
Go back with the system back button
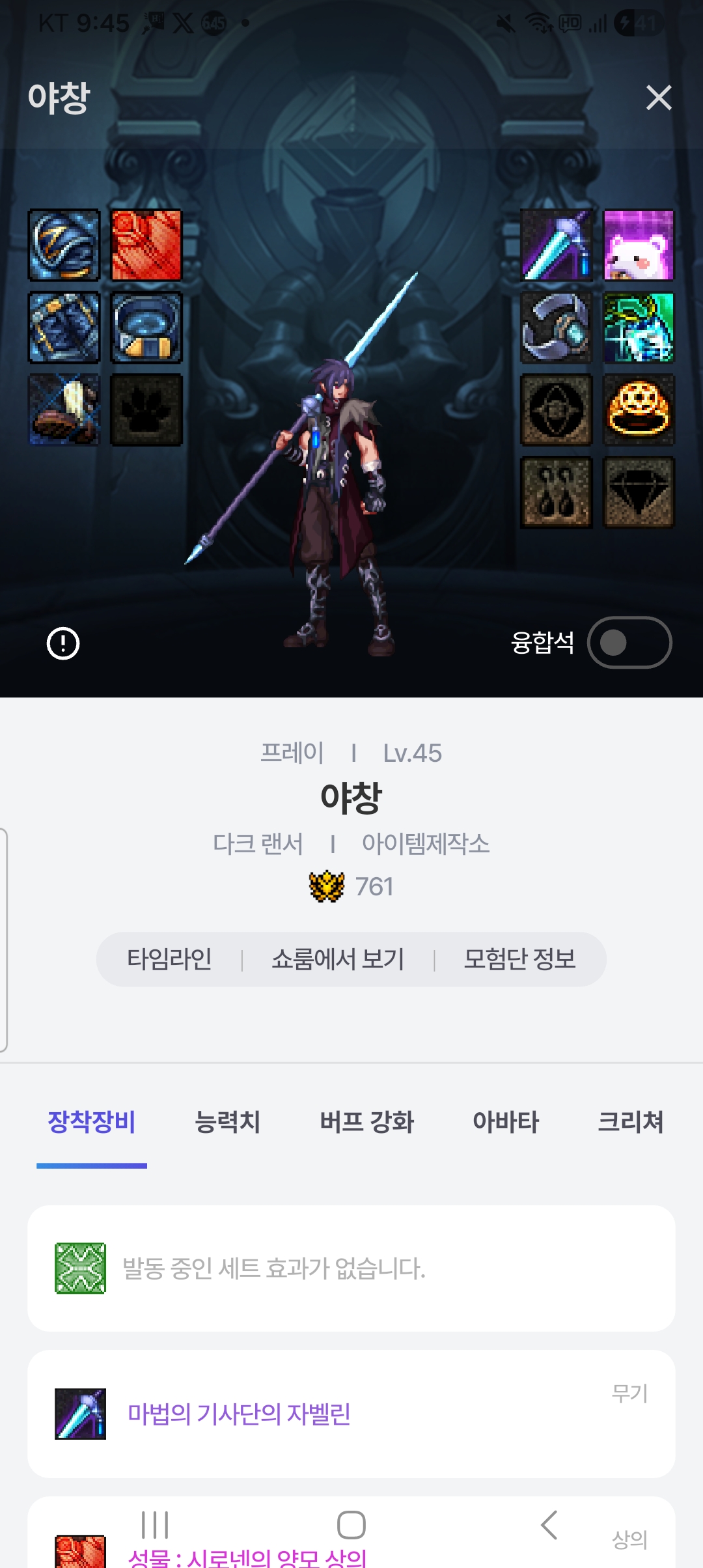pyautogui.click(x=549, y=1525)
